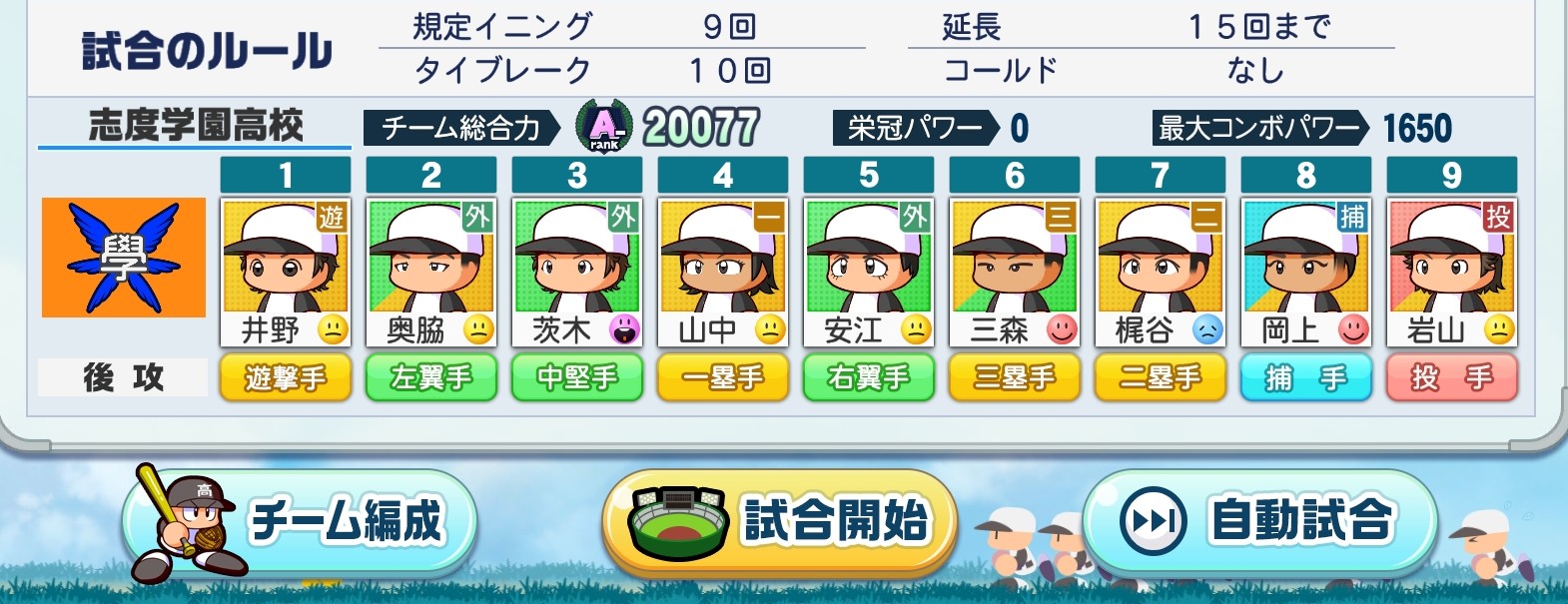
Task: Select leadoff batter 井野's card
Action: click(286, 274)
